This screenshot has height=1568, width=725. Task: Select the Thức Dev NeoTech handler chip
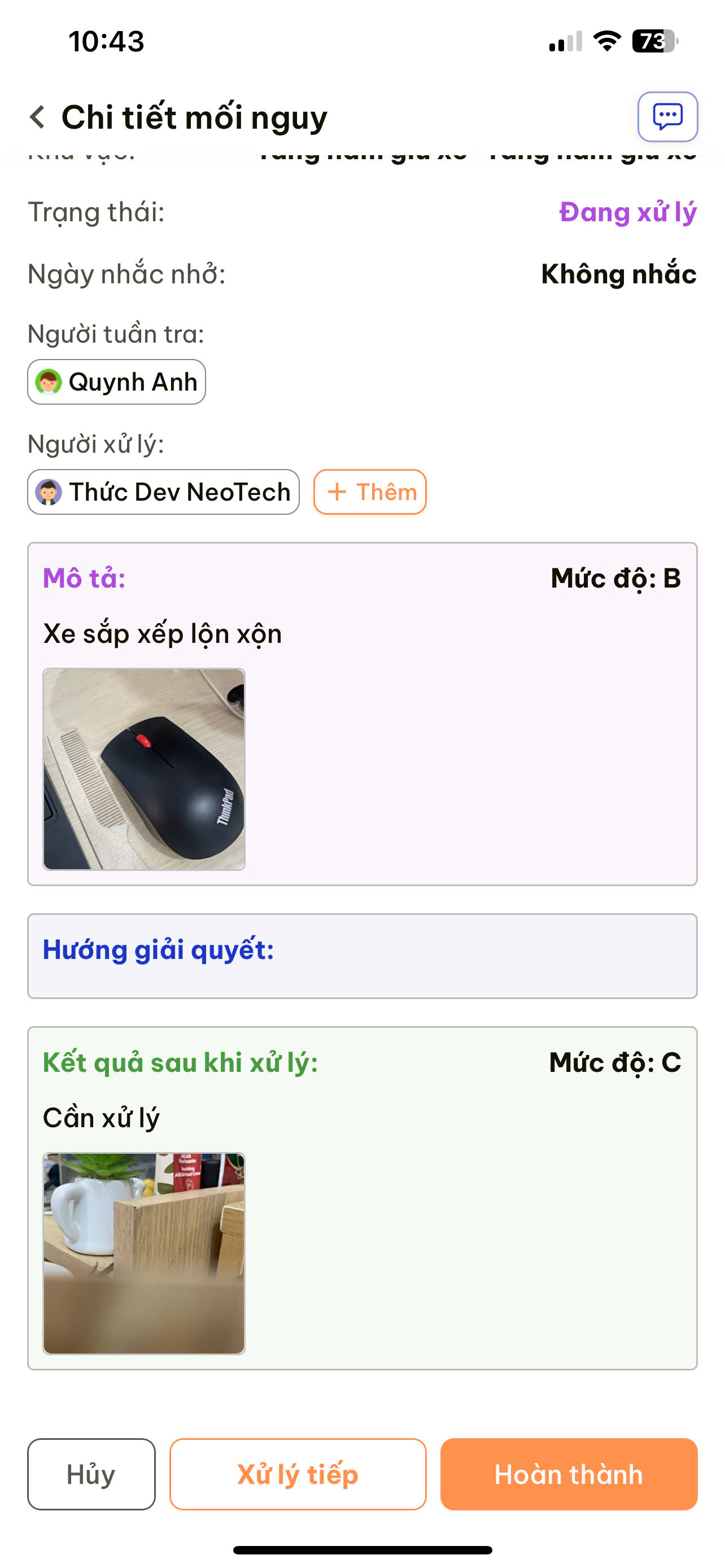pos(163,492)
